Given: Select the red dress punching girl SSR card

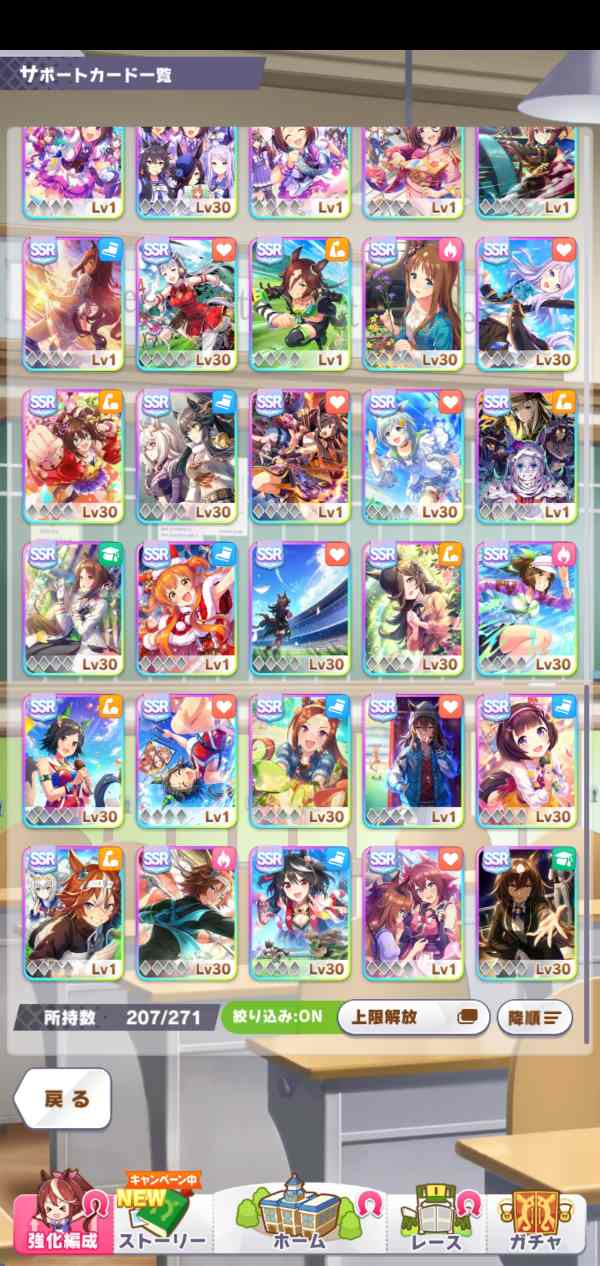Looking at the screenshot, I should 73,456.
